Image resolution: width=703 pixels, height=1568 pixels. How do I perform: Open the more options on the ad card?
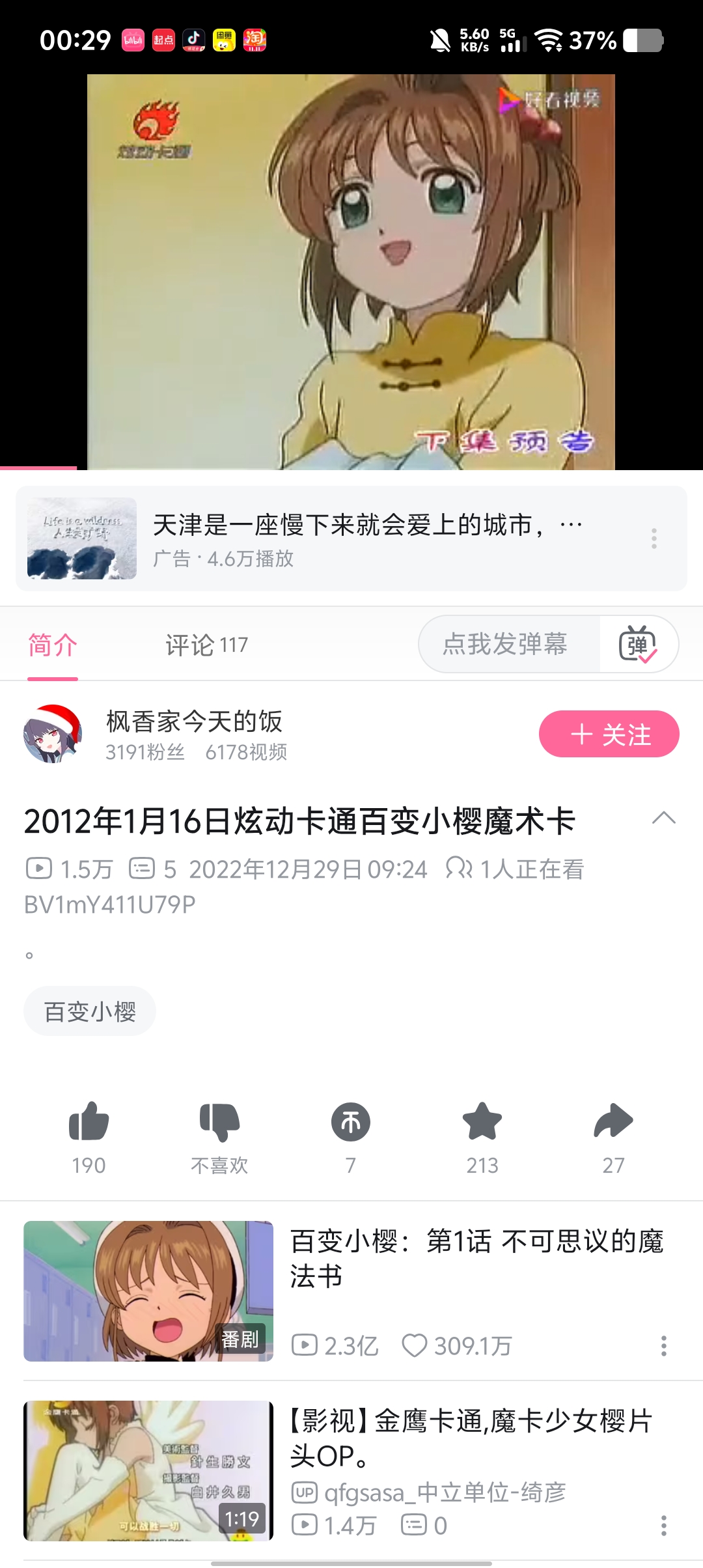click(654, 539)
